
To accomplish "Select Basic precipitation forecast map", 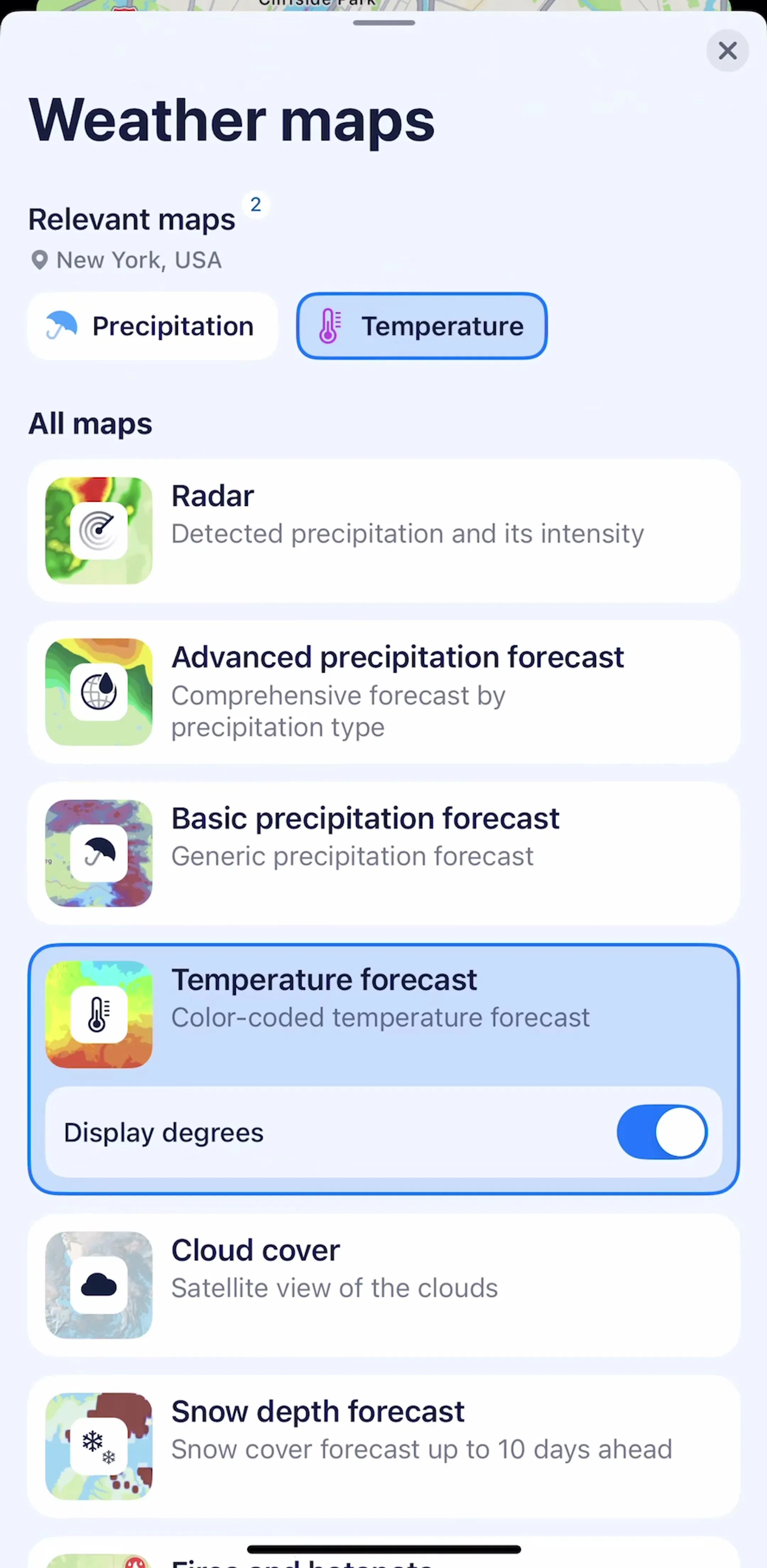I will [x=384, y=853].
